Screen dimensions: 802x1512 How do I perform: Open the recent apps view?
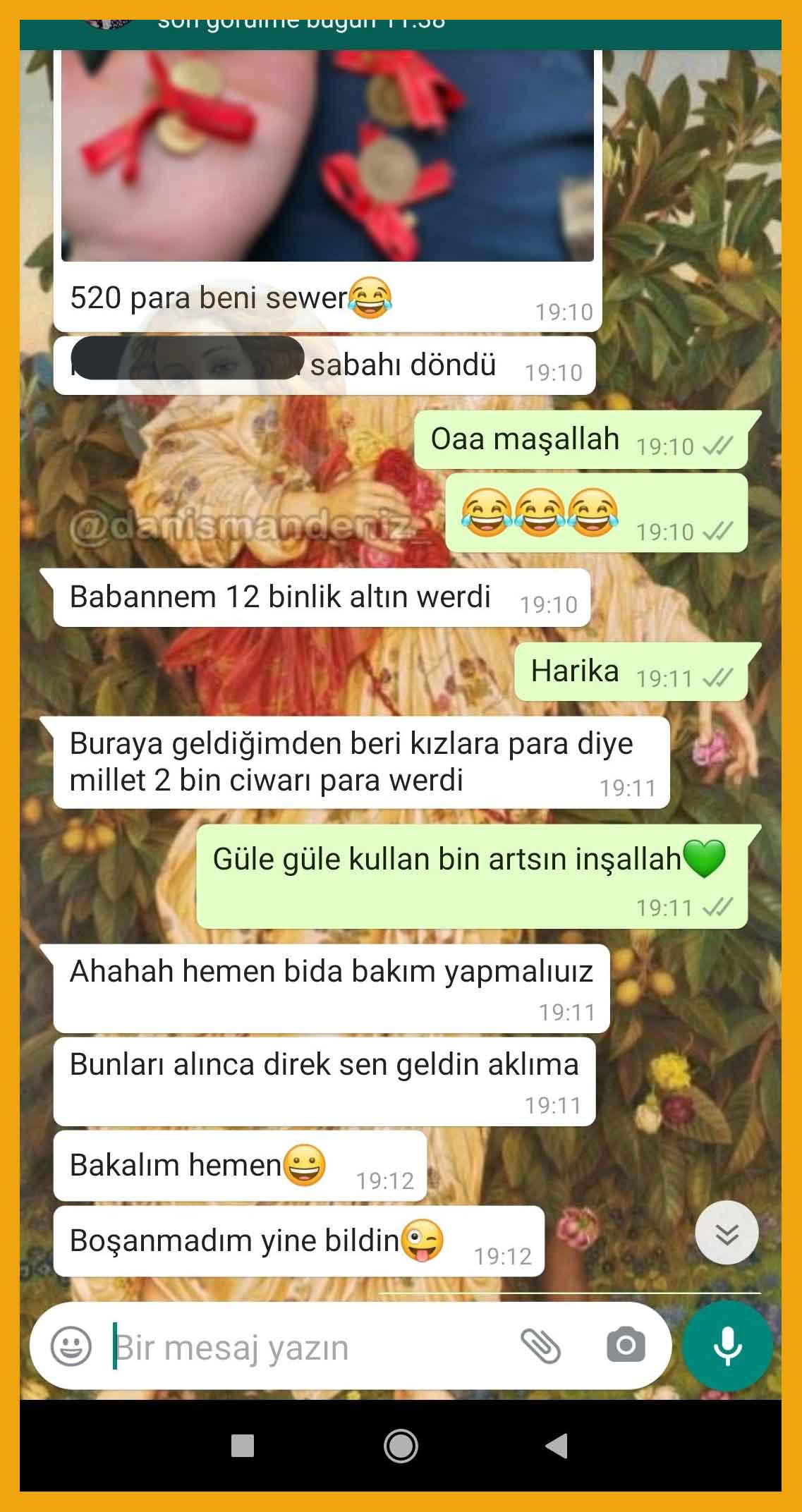click(243, 1446)
